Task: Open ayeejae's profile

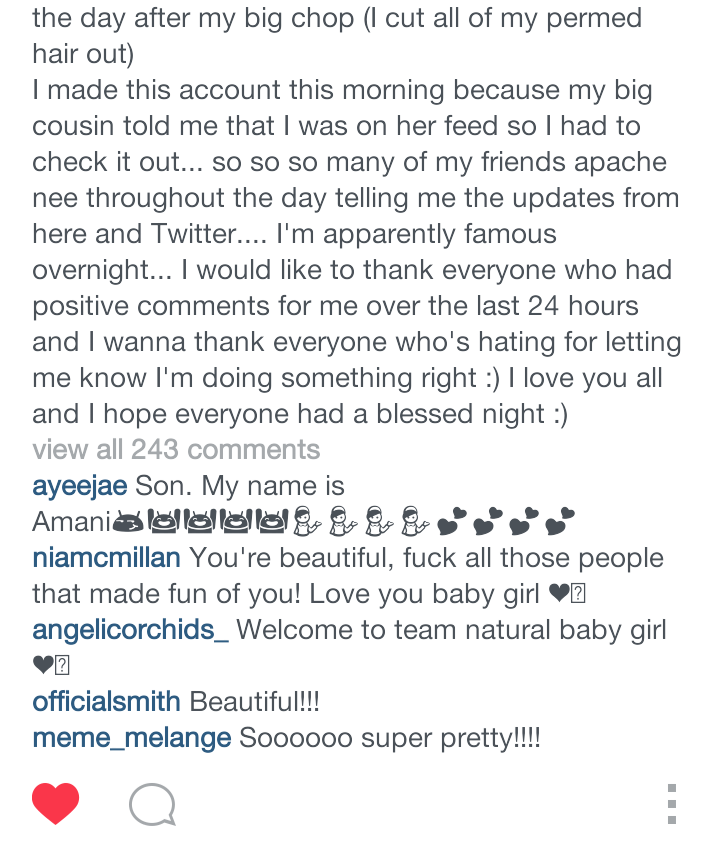Action: (79, 486)
